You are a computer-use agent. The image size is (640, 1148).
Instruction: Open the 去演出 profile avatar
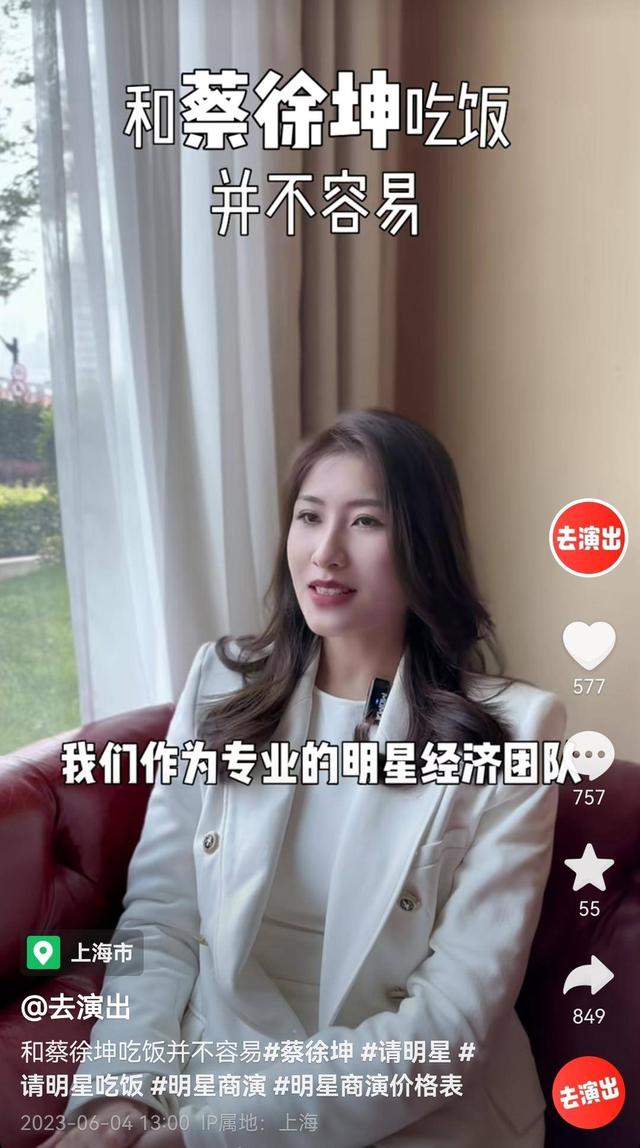589,537
